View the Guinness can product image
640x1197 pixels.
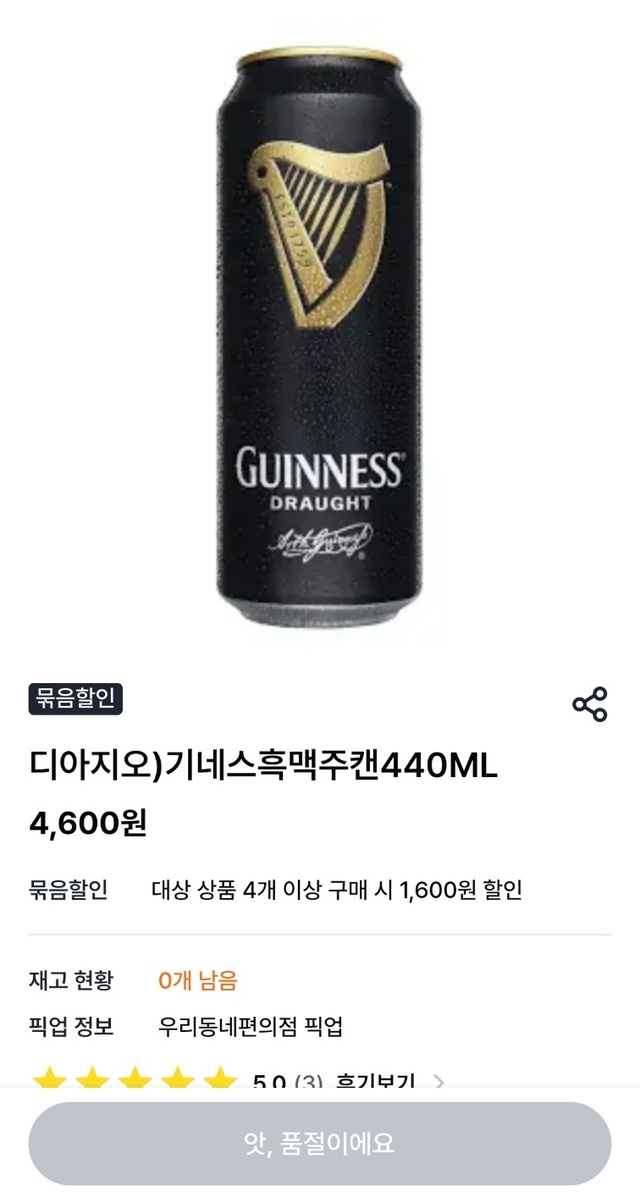pyautogui.click(x=318, y=340)
